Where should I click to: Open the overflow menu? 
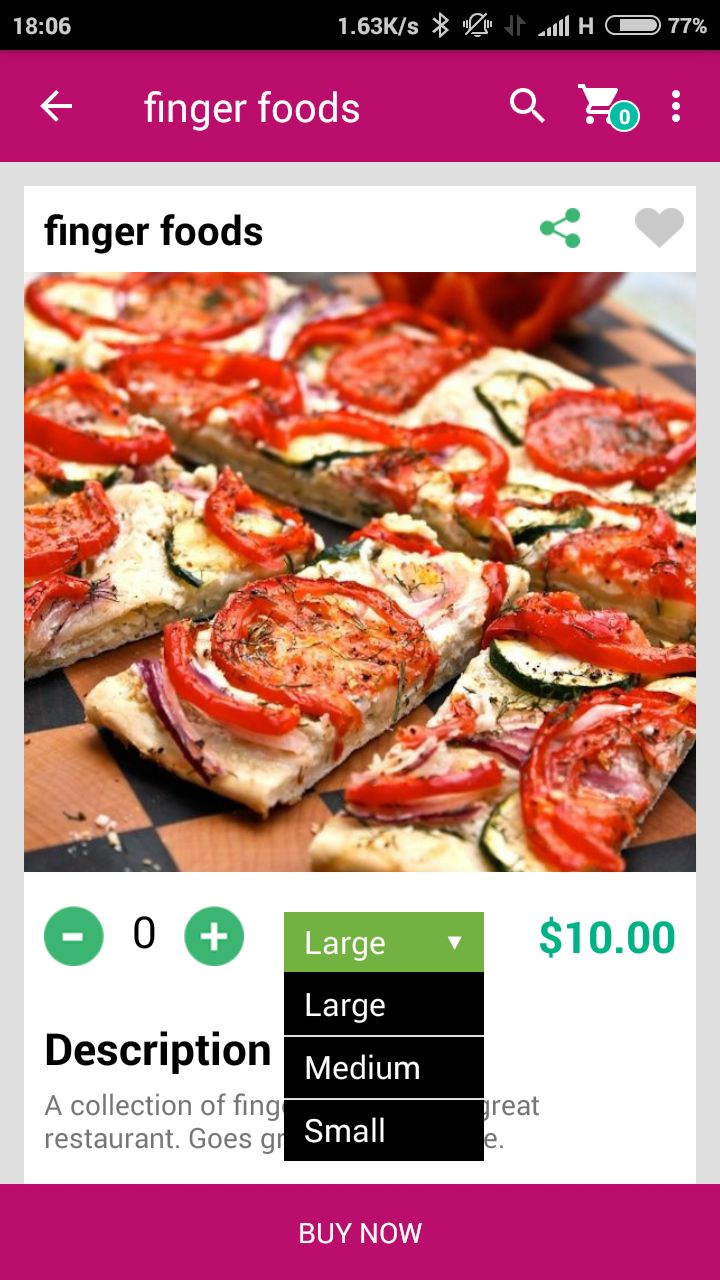[x=676, y=106]
